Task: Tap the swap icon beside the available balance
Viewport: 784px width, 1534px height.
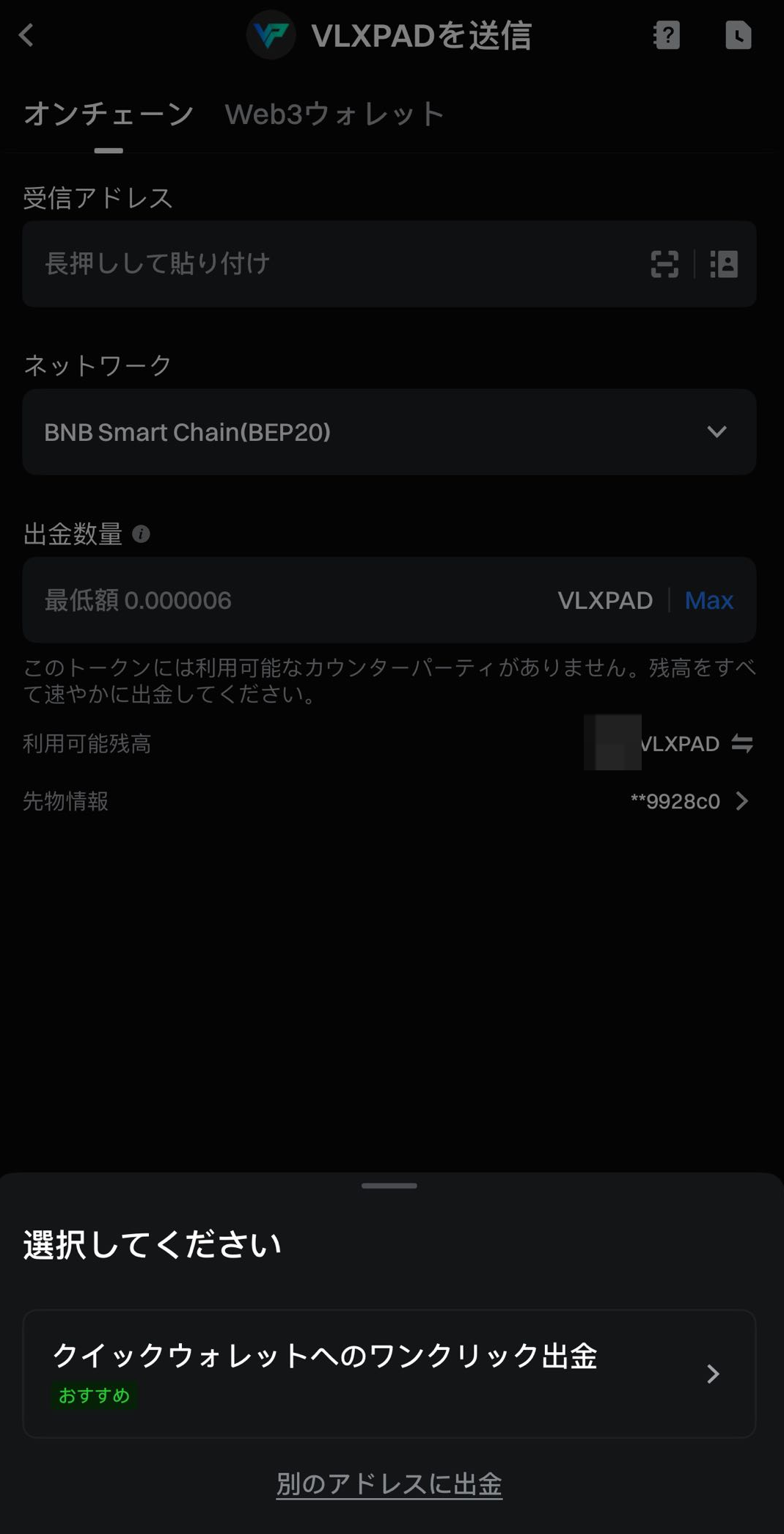Action: 742,743
